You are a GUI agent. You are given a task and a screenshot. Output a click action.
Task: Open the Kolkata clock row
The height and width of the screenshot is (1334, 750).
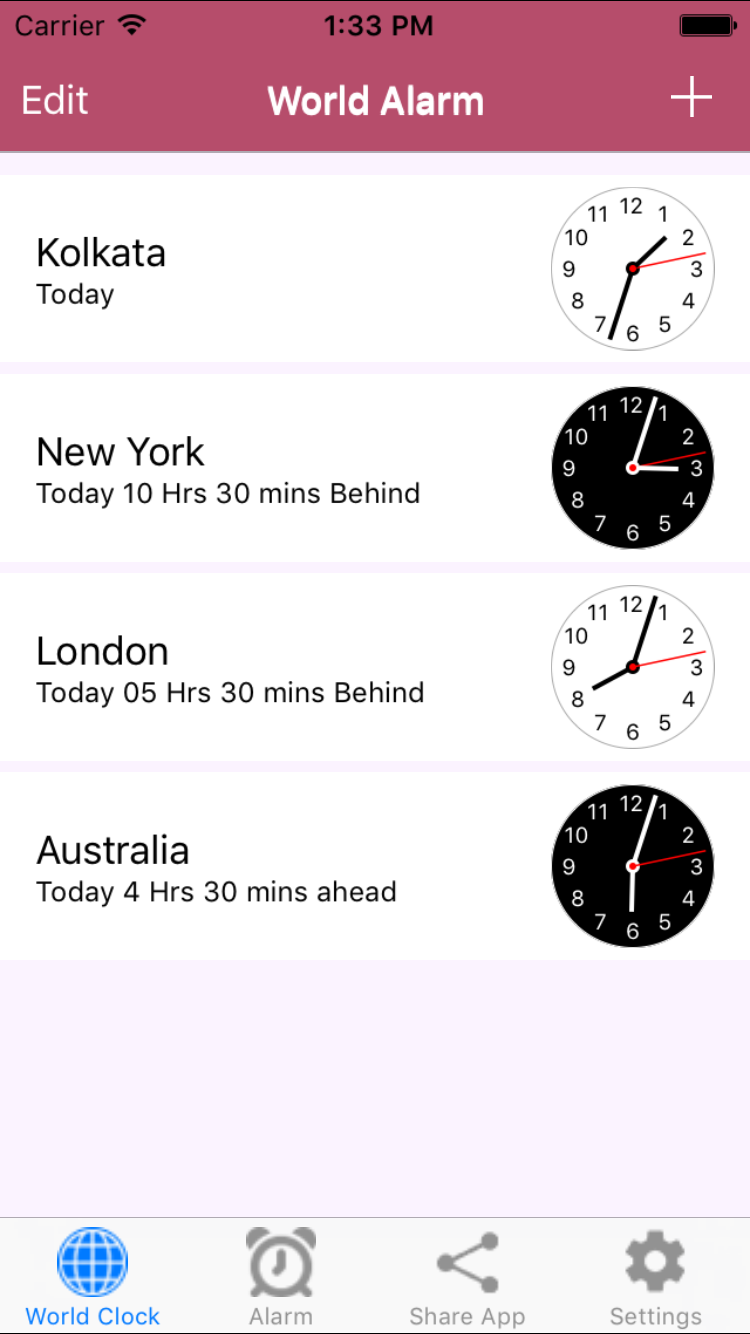375,268
